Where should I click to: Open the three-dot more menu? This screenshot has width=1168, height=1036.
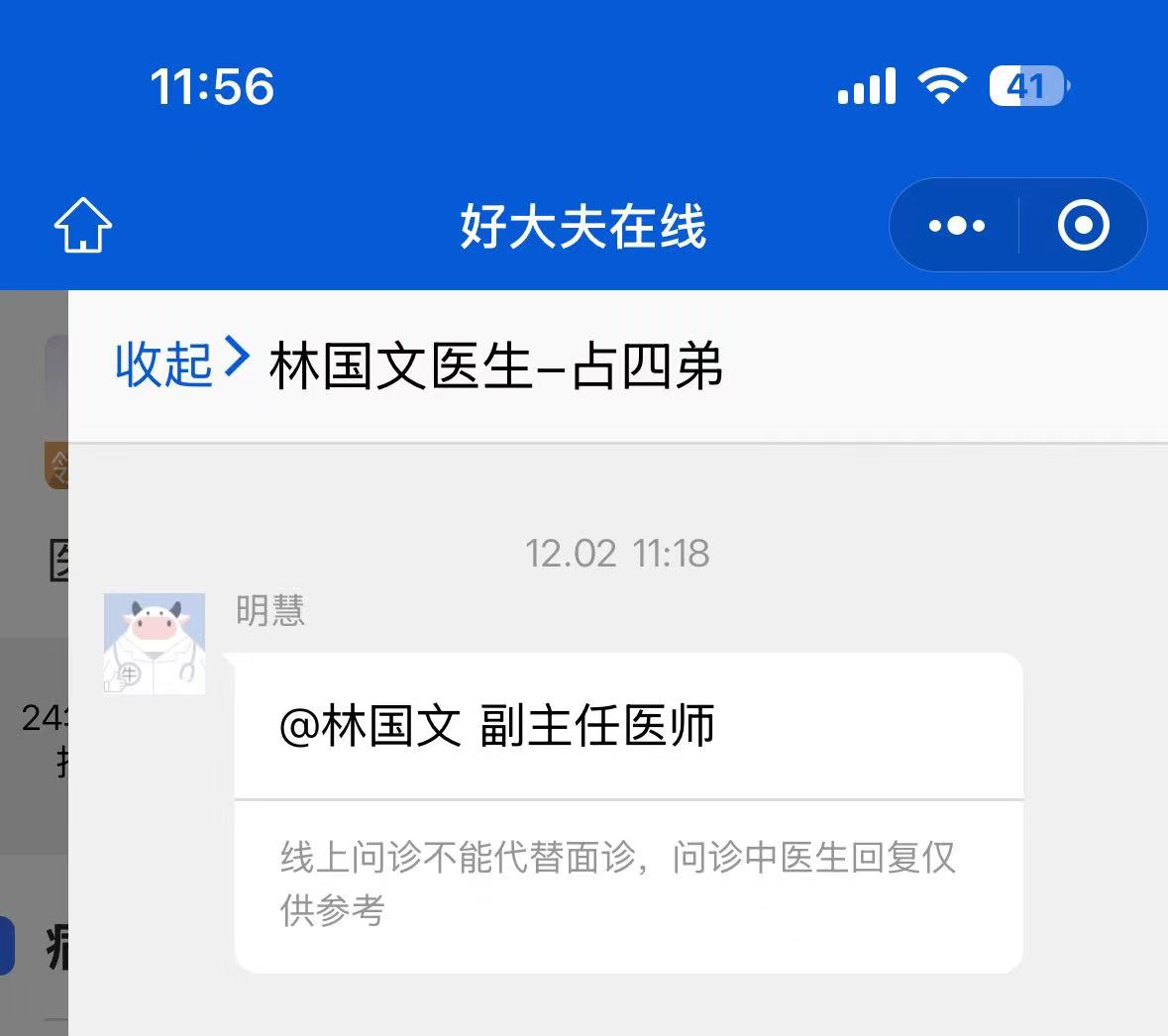tap(956, 226)
